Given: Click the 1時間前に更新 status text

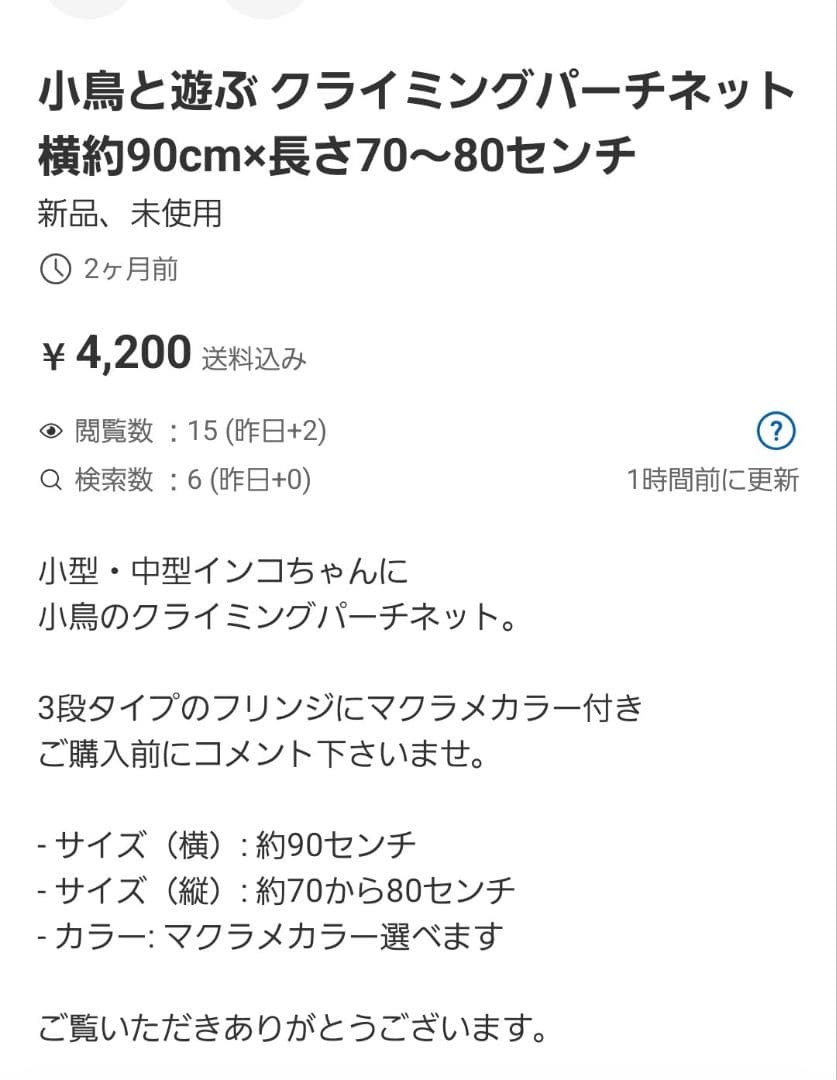Looking at the screenshot, I should tap(712, 481).
